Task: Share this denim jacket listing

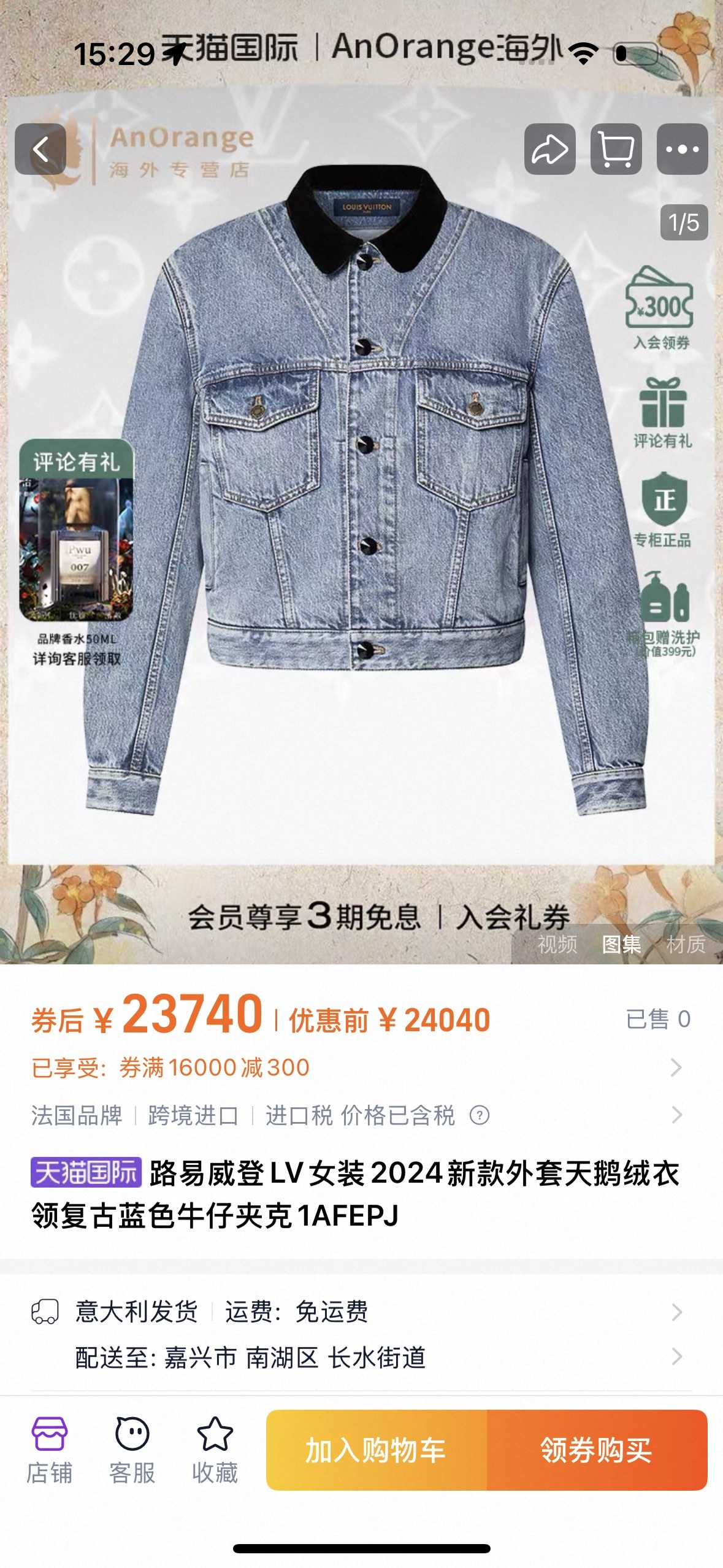Action: click(549, 149)
